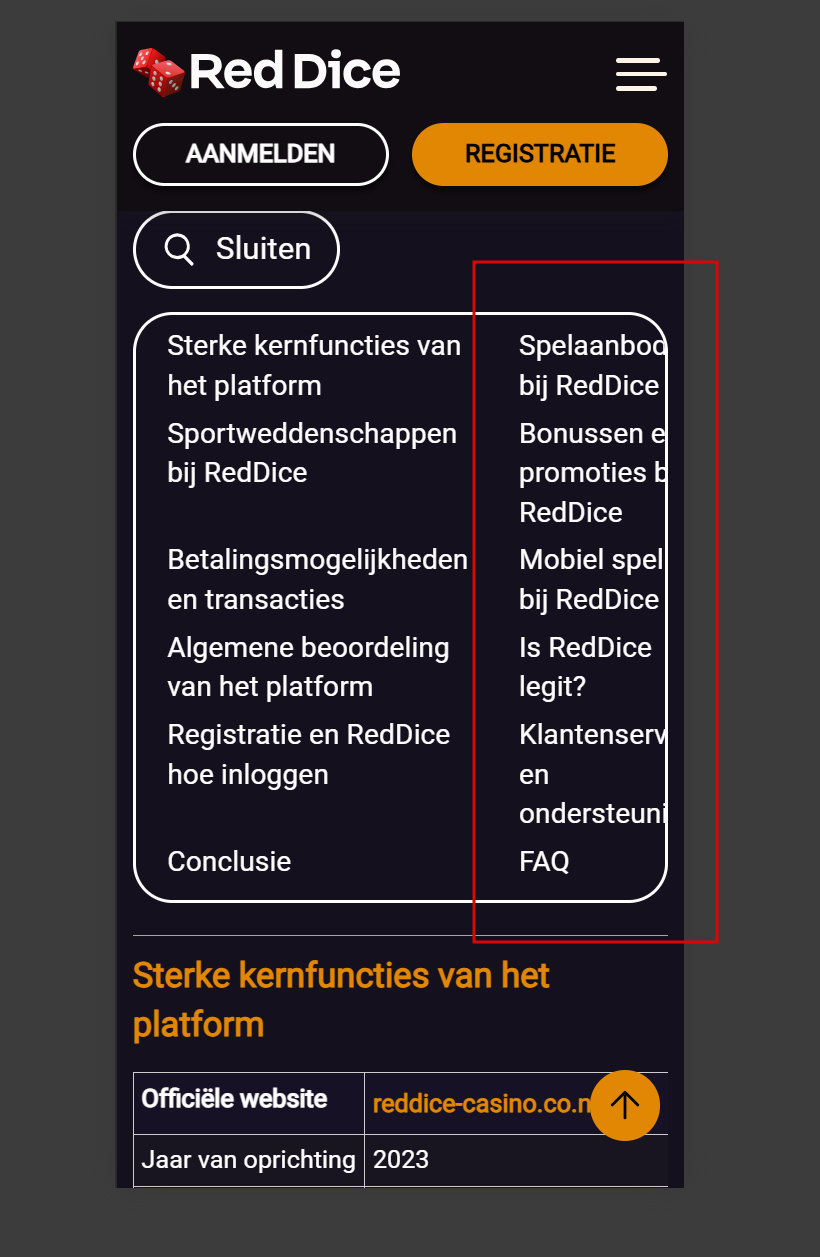Jump to Algemene beoordeling van het platform
The height and width of the screenshot is (1257, 820).
[308, 667]
